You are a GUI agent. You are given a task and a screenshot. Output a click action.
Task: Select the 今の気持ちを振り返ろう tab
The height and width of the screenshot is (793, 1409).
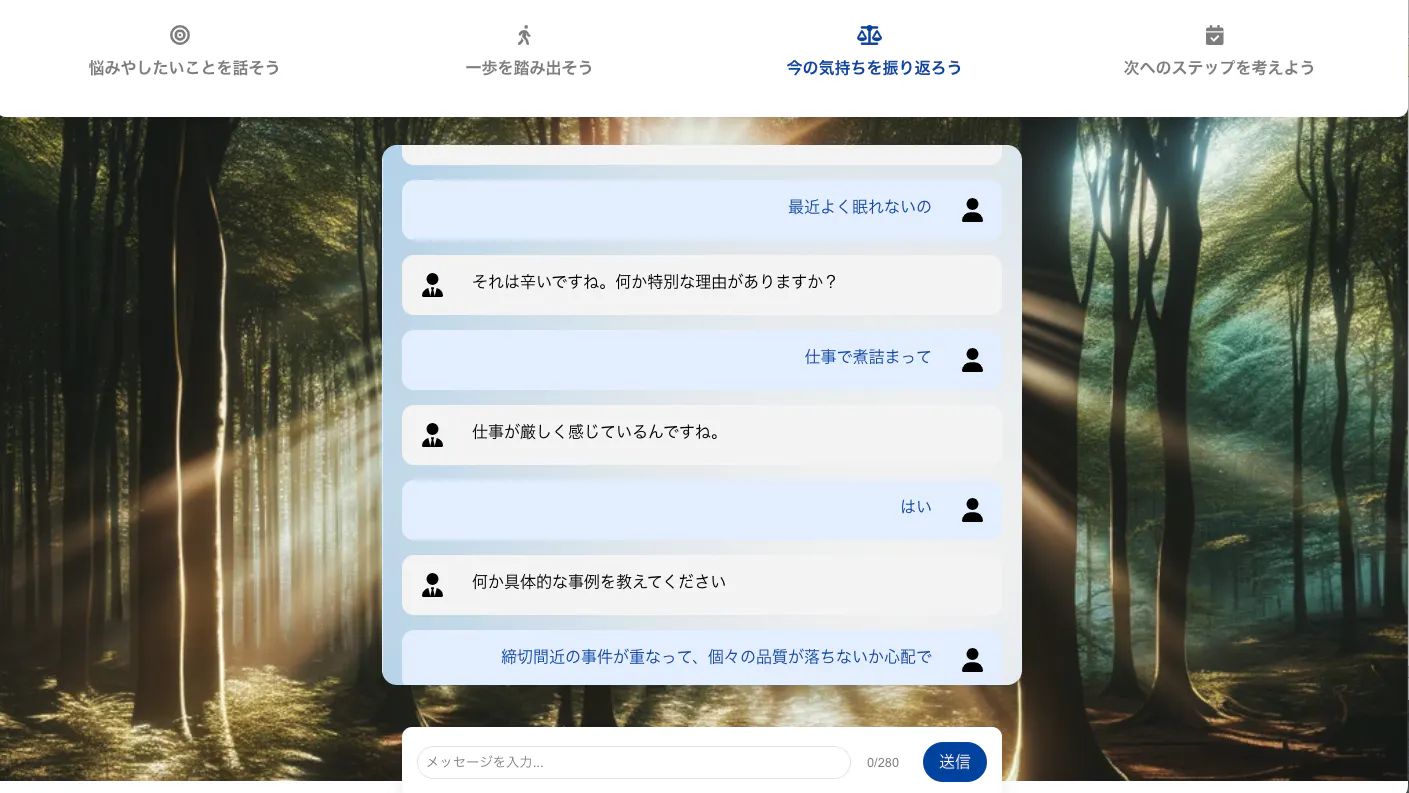coord(873,53)
